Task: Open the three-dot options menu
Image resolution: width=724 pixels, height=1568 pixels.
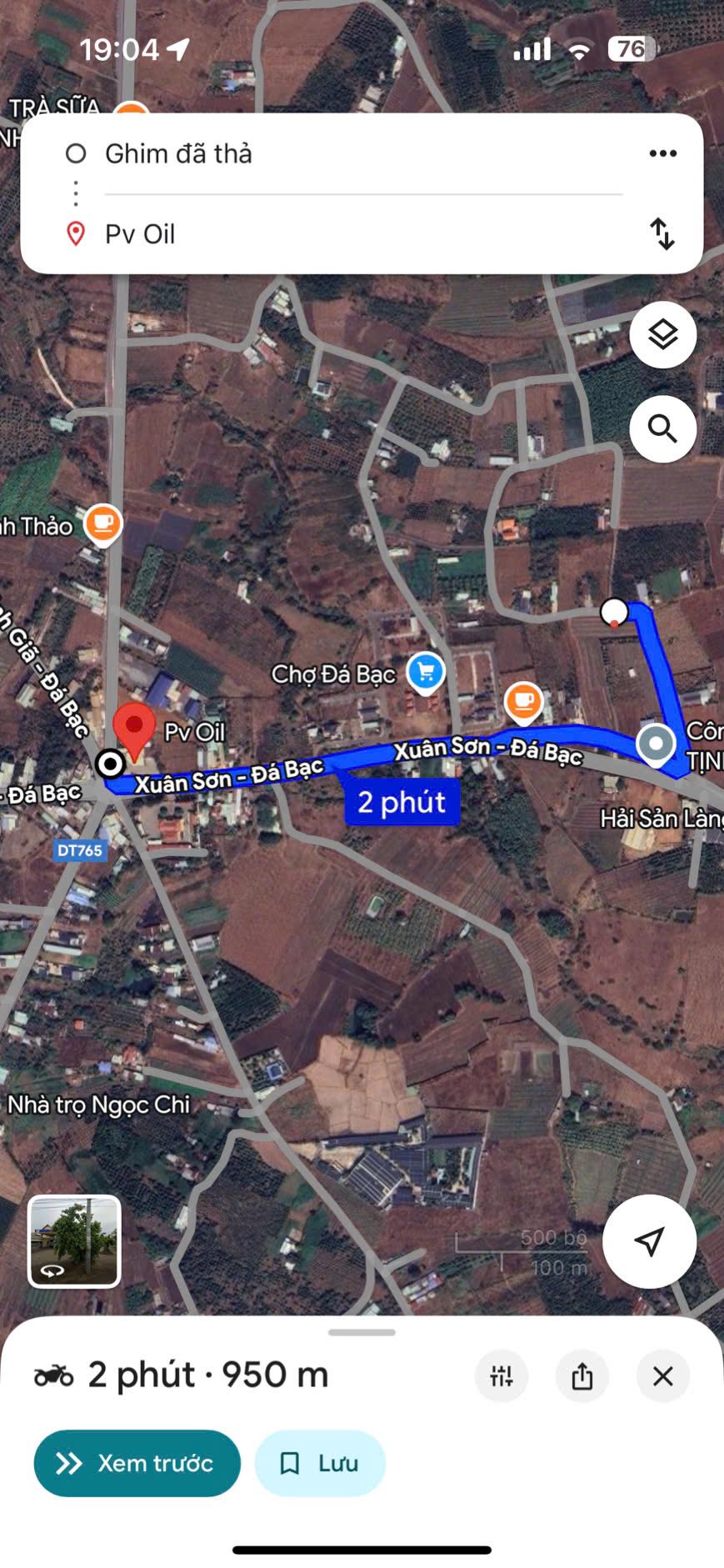Action: (662, 153)
